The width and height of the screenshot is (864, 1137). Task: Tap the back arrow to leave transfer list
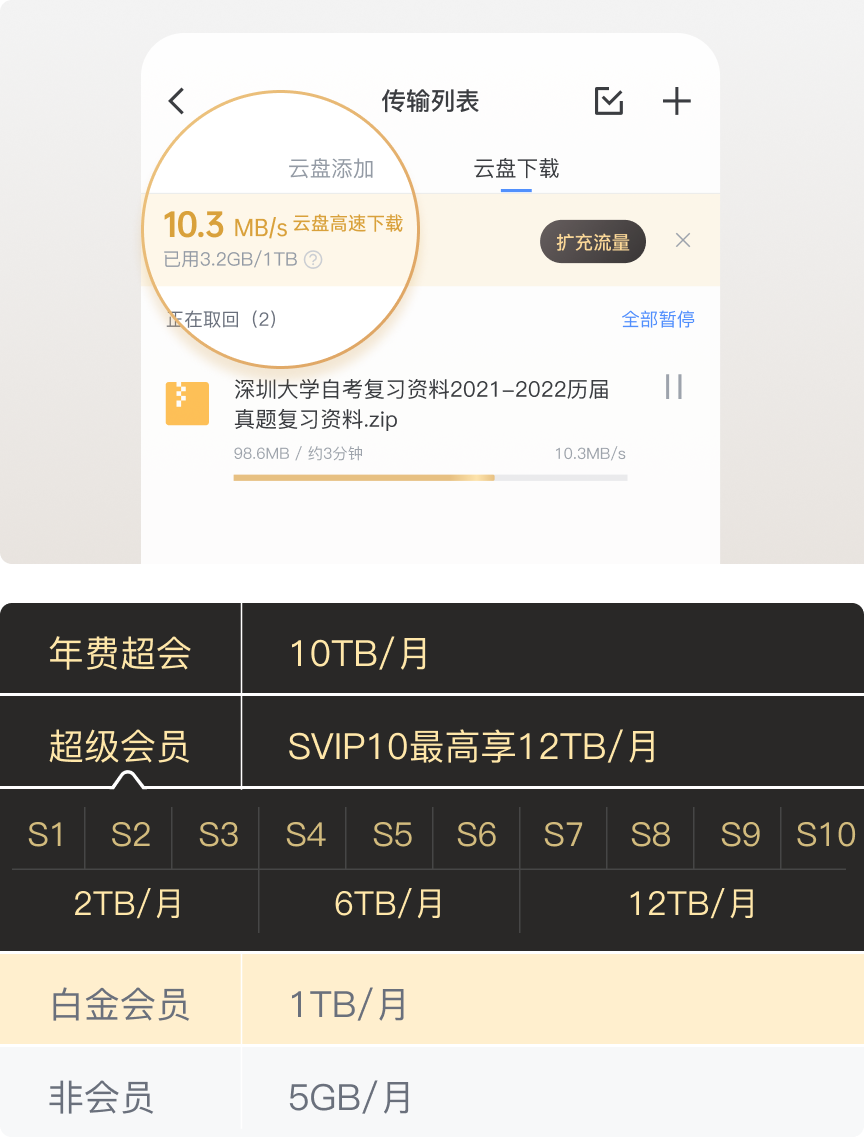point(175,101)
